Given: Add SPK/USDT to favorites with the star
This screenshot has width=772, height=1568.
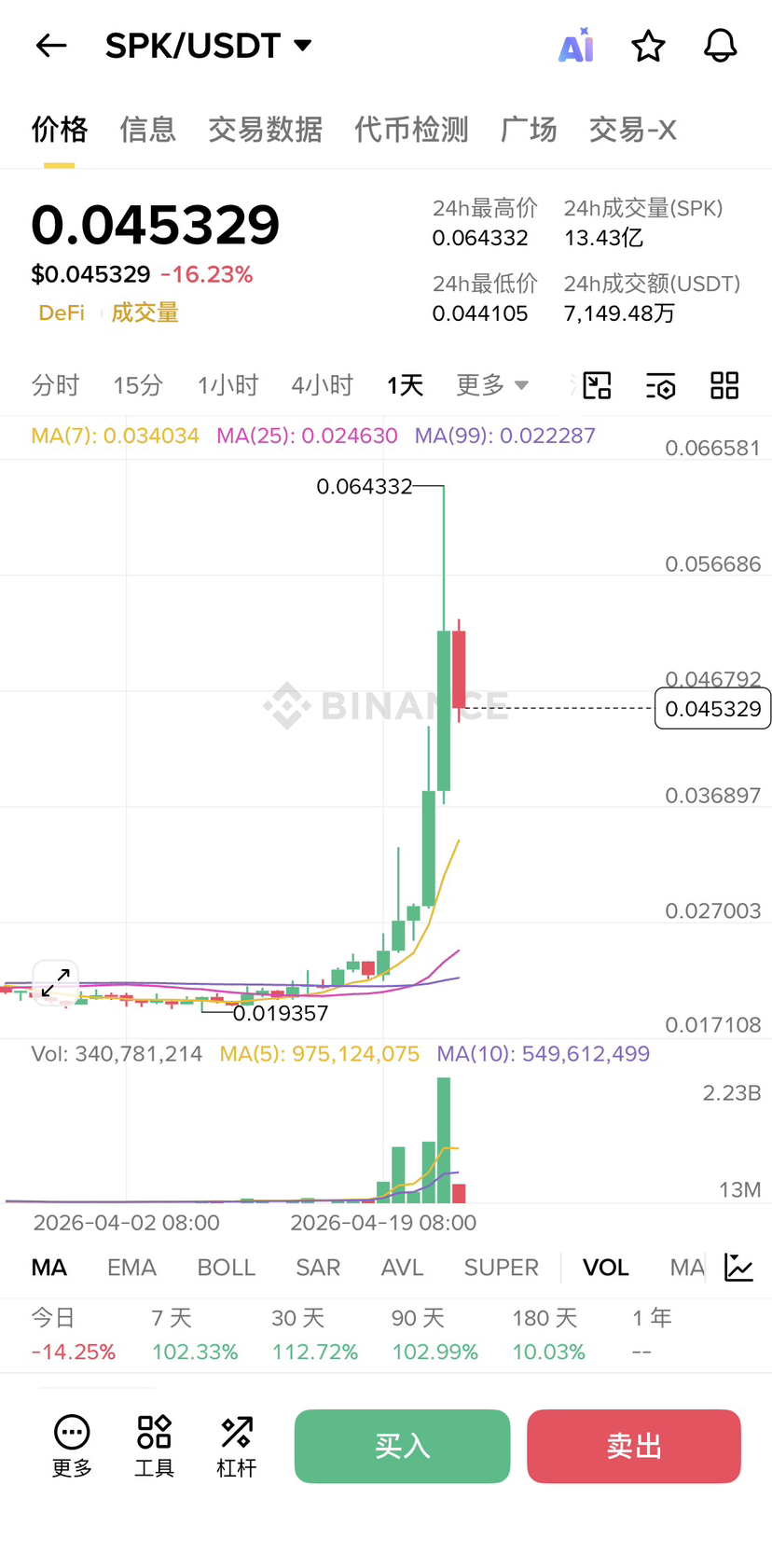Looking at the screenshot, I should [648, 46].
